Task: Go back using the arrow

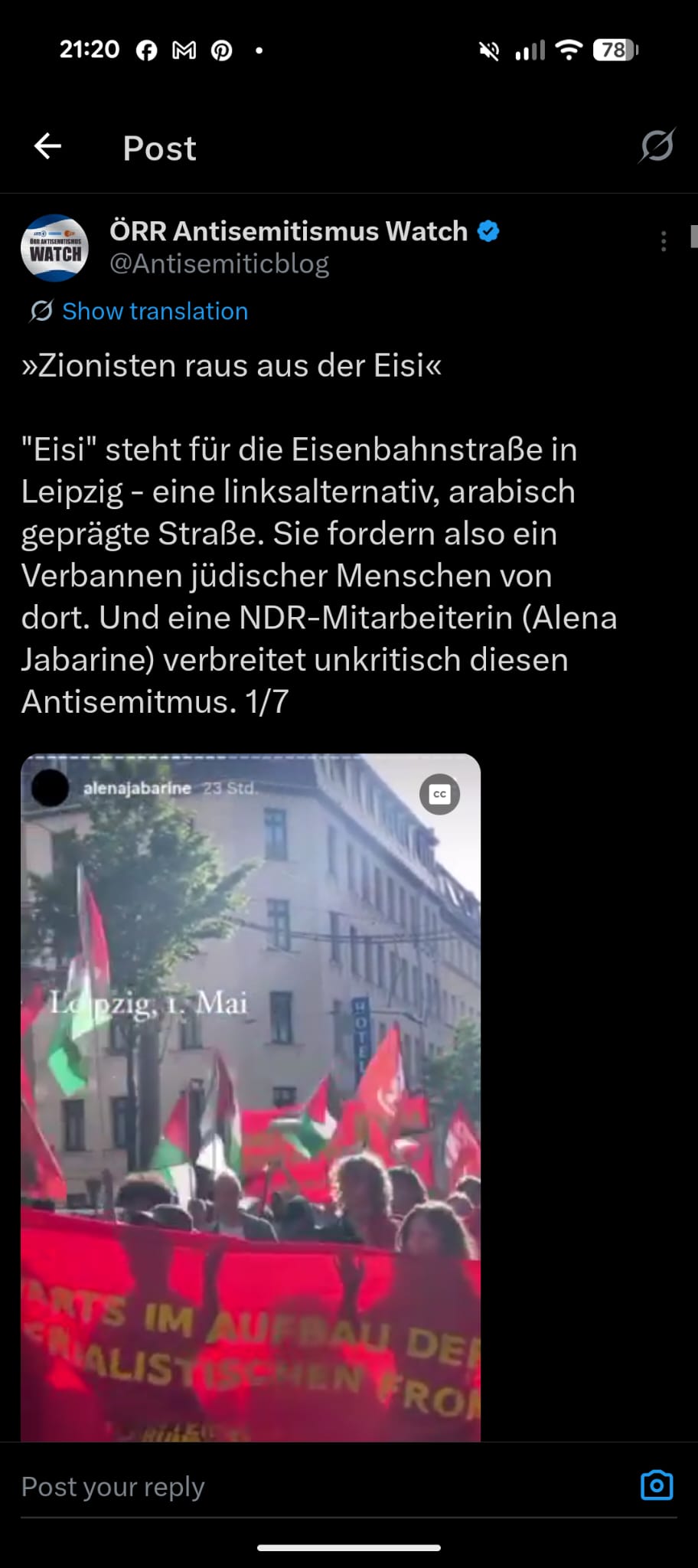Action: pyautogui.click(x=47, y=146)
